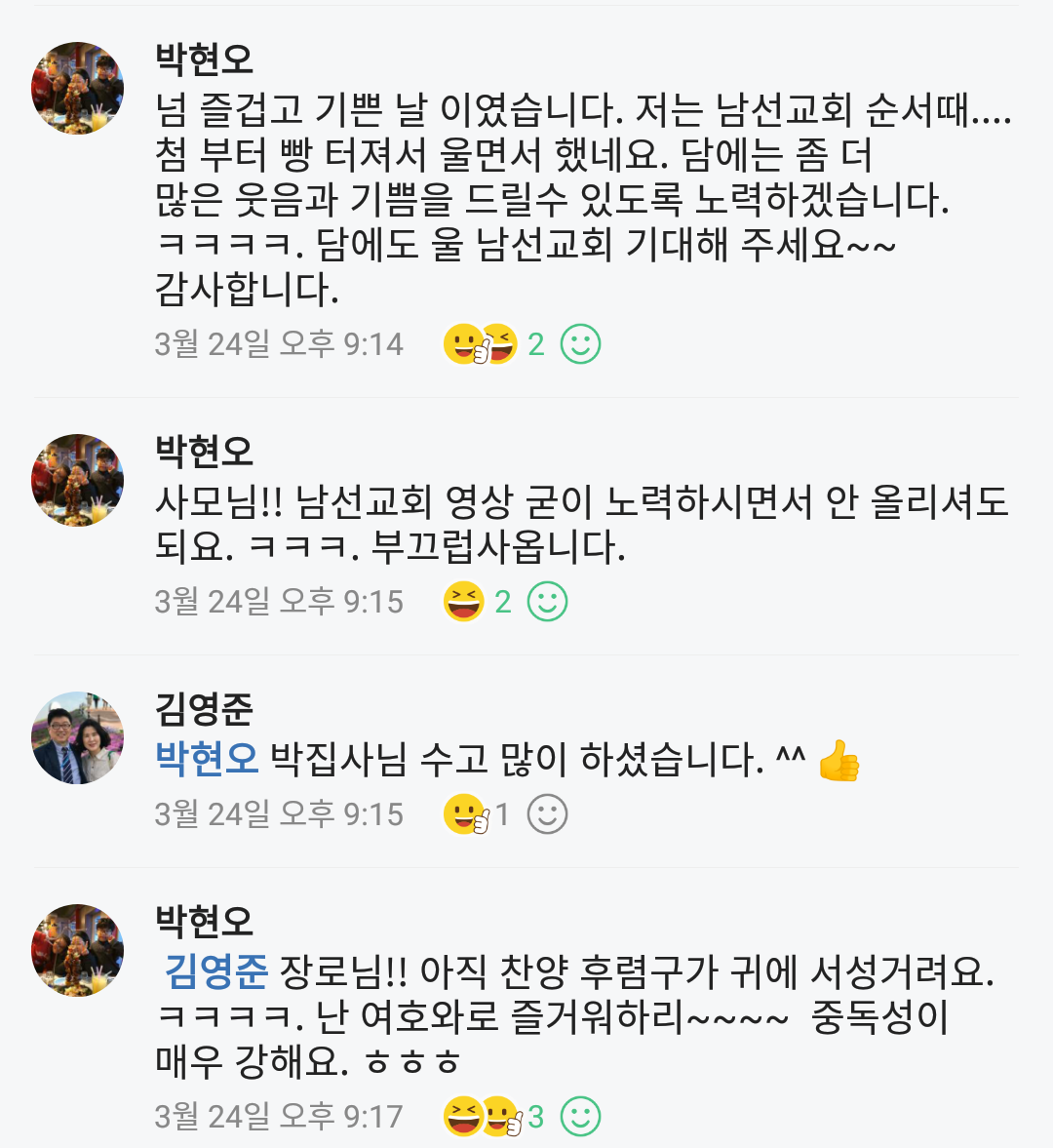The width and height of the screenshot is (1053, 1148).
Task: View 박현오's avatar beside the 사모님!! comment
Action: (x=78, y=480)
